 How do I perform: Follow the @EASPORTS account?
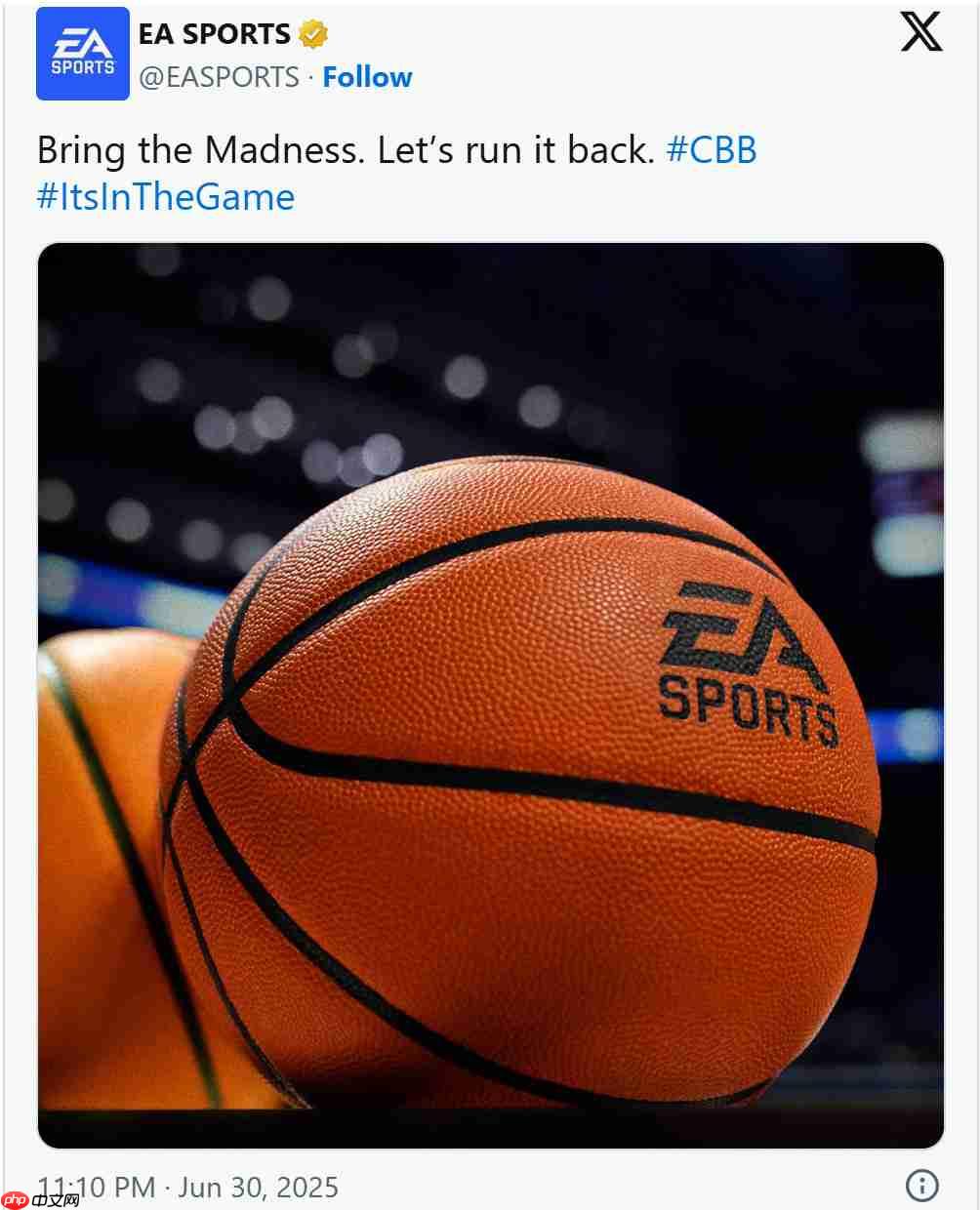coord(367,76)
